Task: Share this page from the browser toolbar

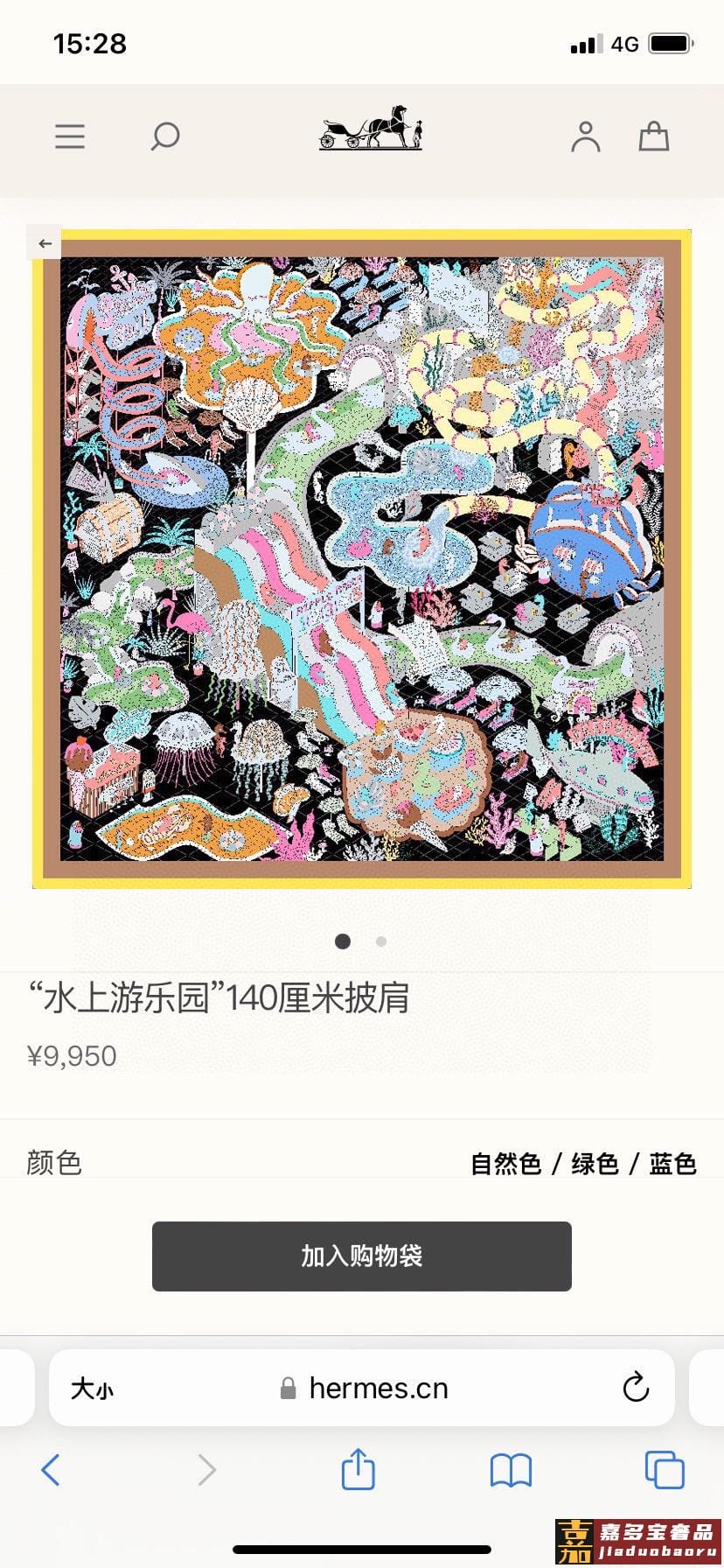Action: [x=358, y=1469]
